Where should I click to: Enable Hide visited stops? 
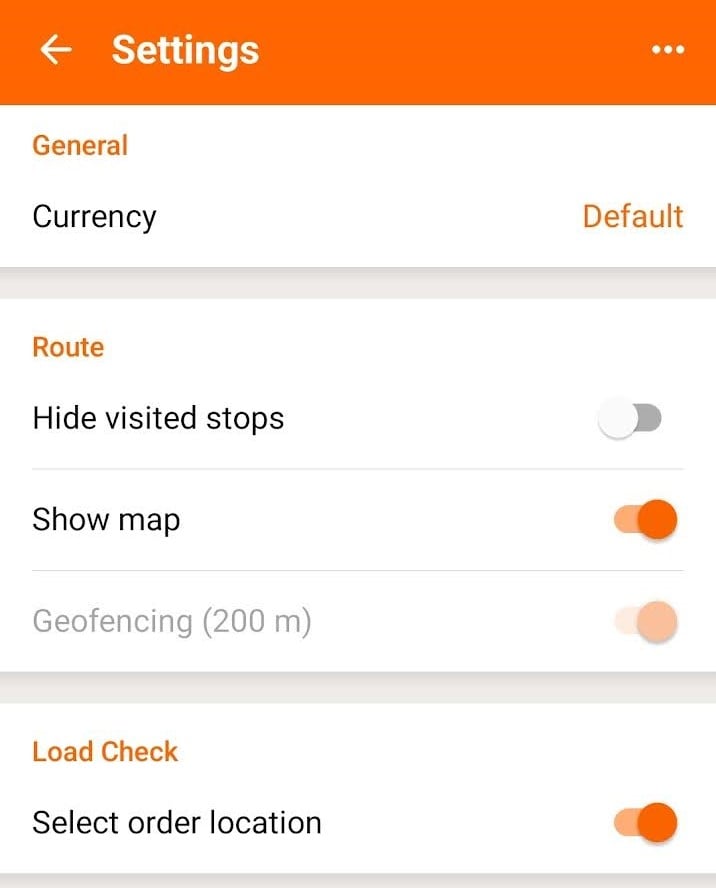[x=632, y=418]
